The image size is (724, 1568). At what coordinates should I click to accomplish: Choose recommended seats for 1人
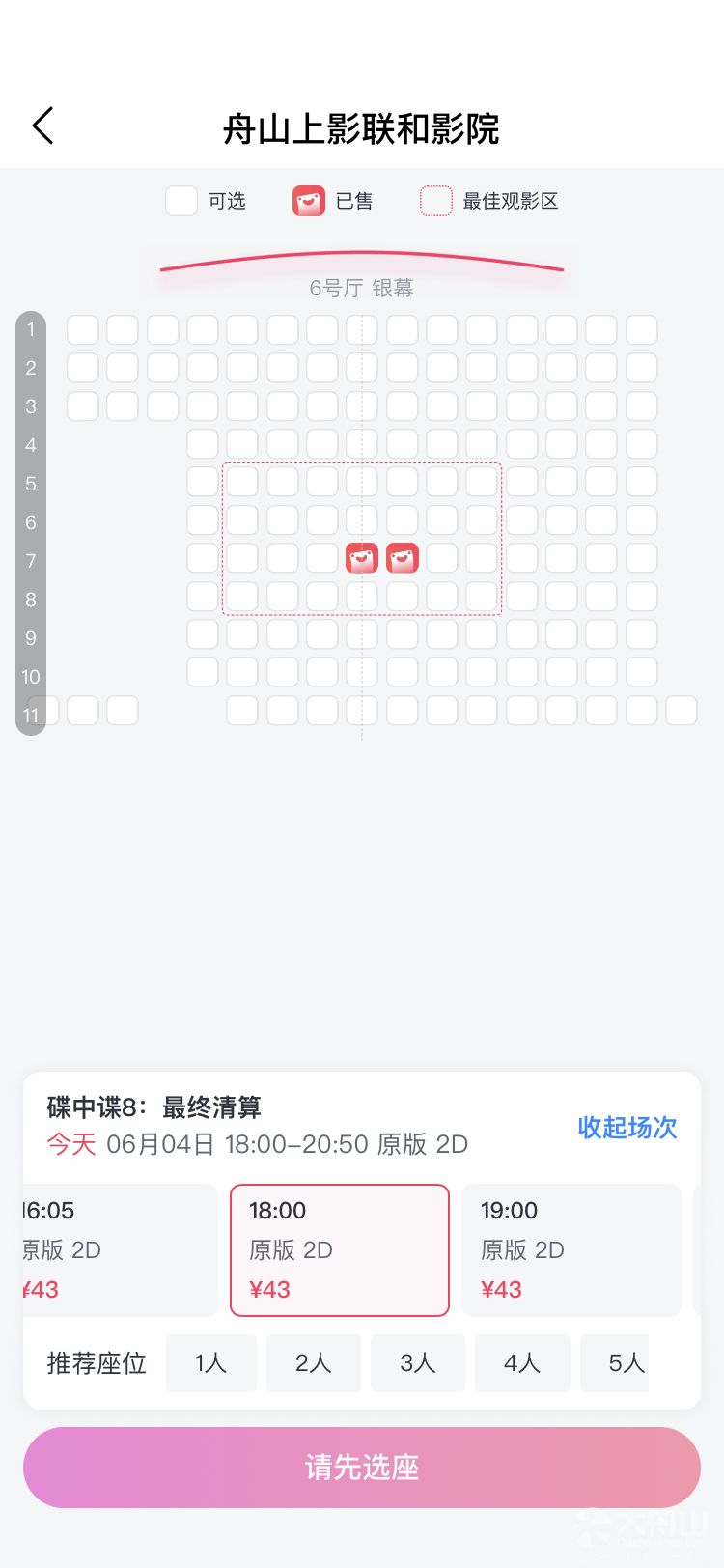(210, 1363)
